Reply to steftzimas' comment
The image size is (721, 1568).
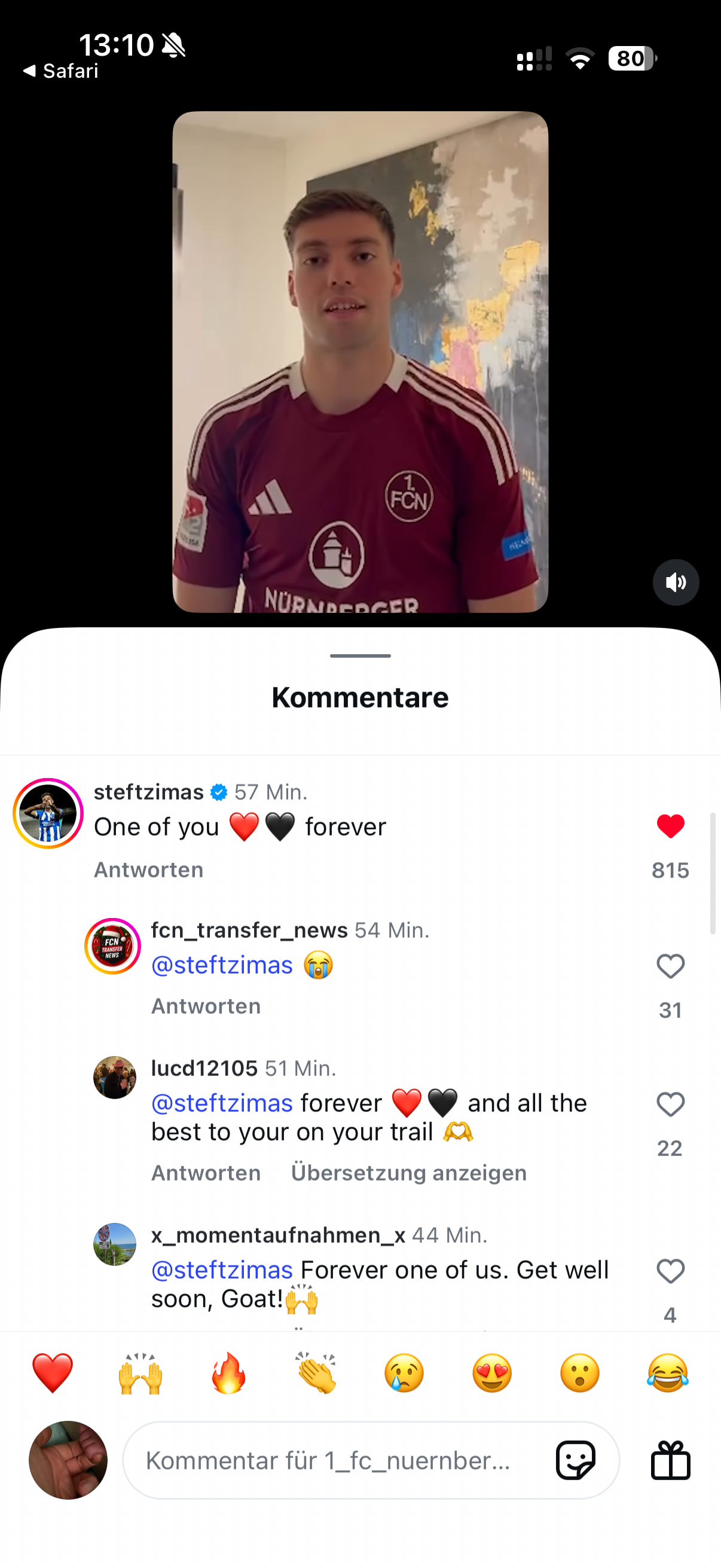coord(148,870)
